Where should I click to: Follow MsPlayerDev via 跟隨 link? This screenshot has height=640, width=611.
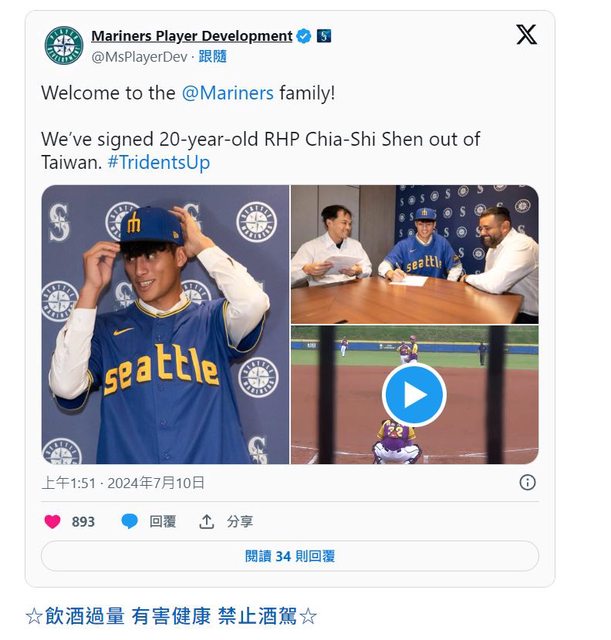click(x=213, y=56)
